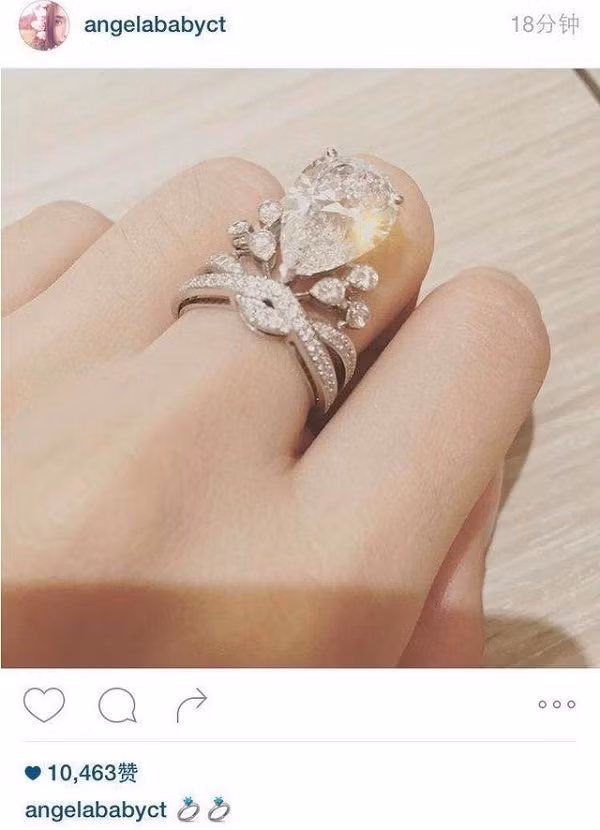This screenshot has height=830, width=600.
Task: Share this post via arrow icon
Action: [191, 705]
